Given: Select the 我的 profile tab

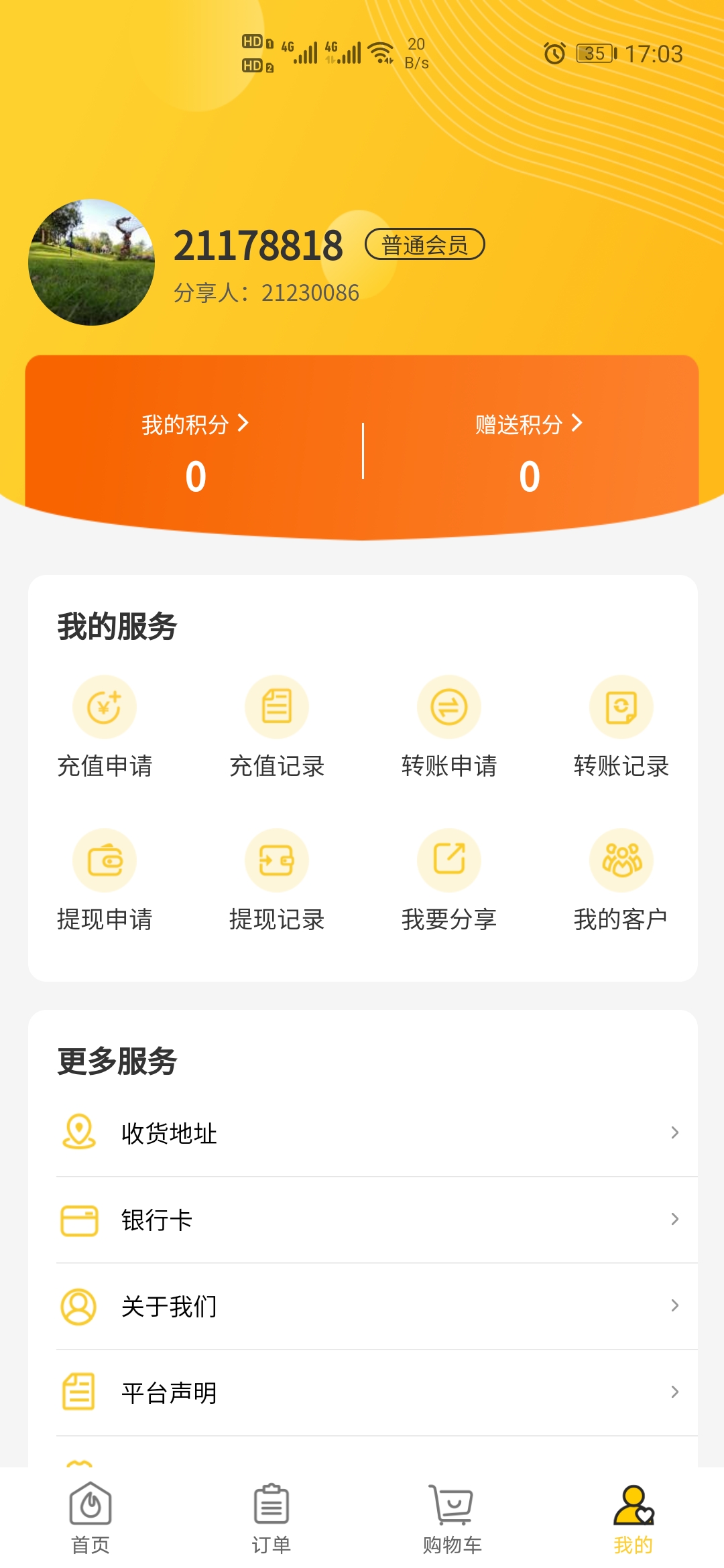Looking at the screenshot, I should (633, 1518).
